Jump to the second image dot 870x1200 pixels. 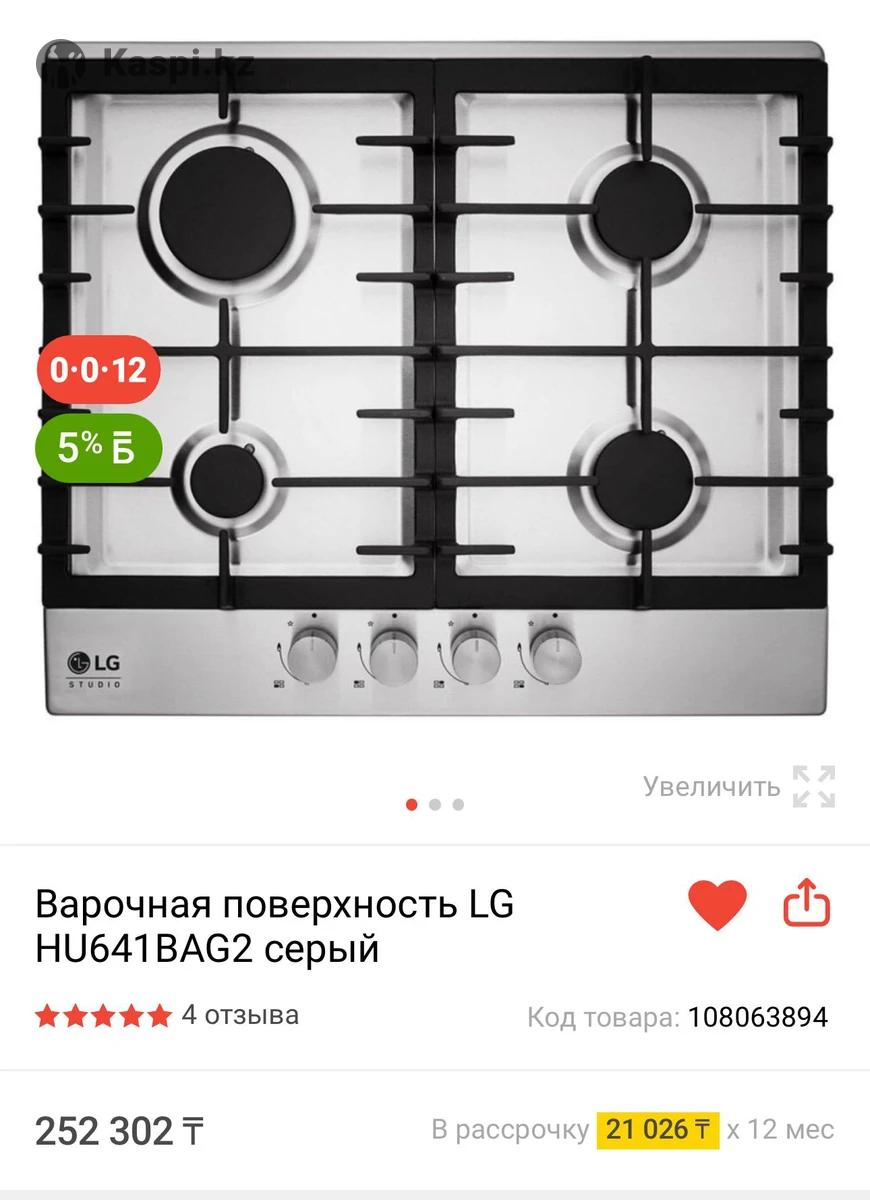[435, 804]
